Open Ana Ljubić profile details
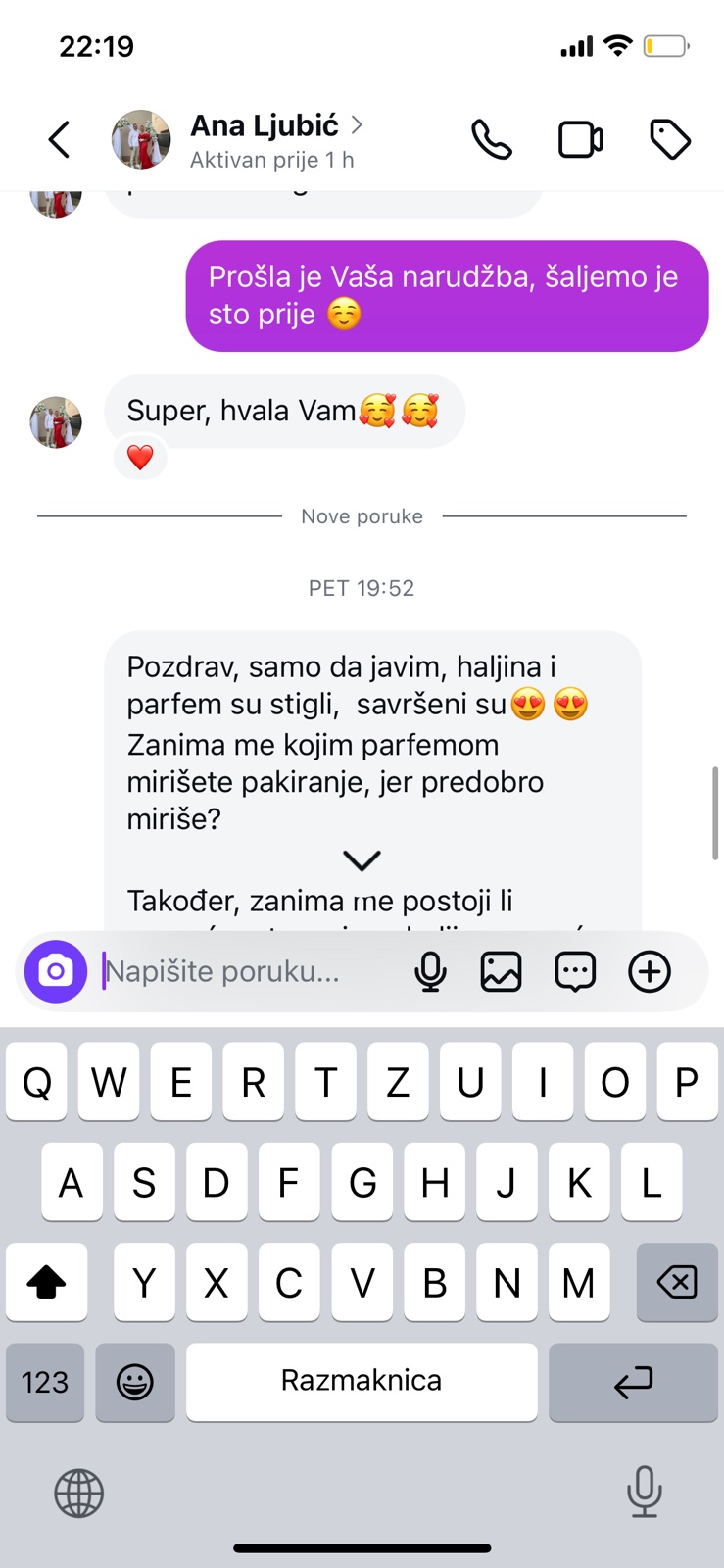724x1568 pixels. pyautogui.click(x=265, y=139)
